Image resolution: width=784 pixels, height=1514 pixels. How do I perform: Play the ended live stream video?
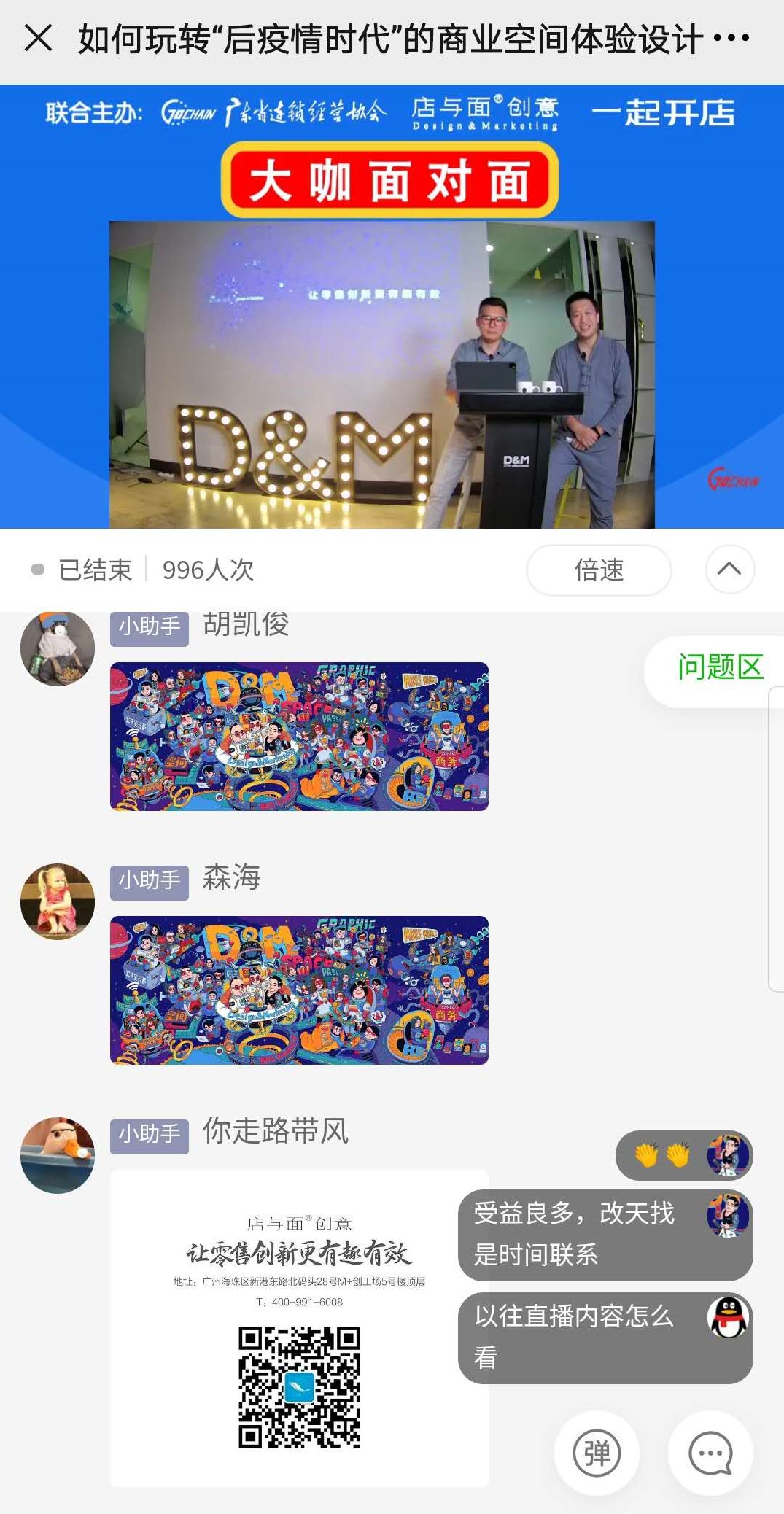coord(381,374)
